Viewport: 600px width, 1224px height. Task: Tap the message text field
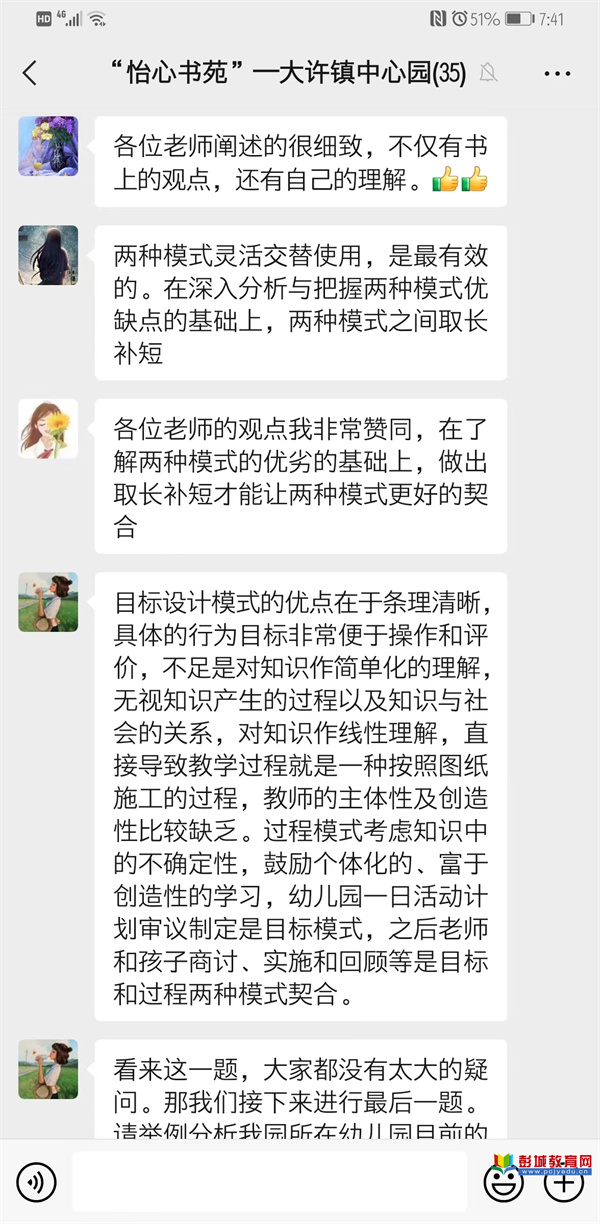tap(268, 1182)
